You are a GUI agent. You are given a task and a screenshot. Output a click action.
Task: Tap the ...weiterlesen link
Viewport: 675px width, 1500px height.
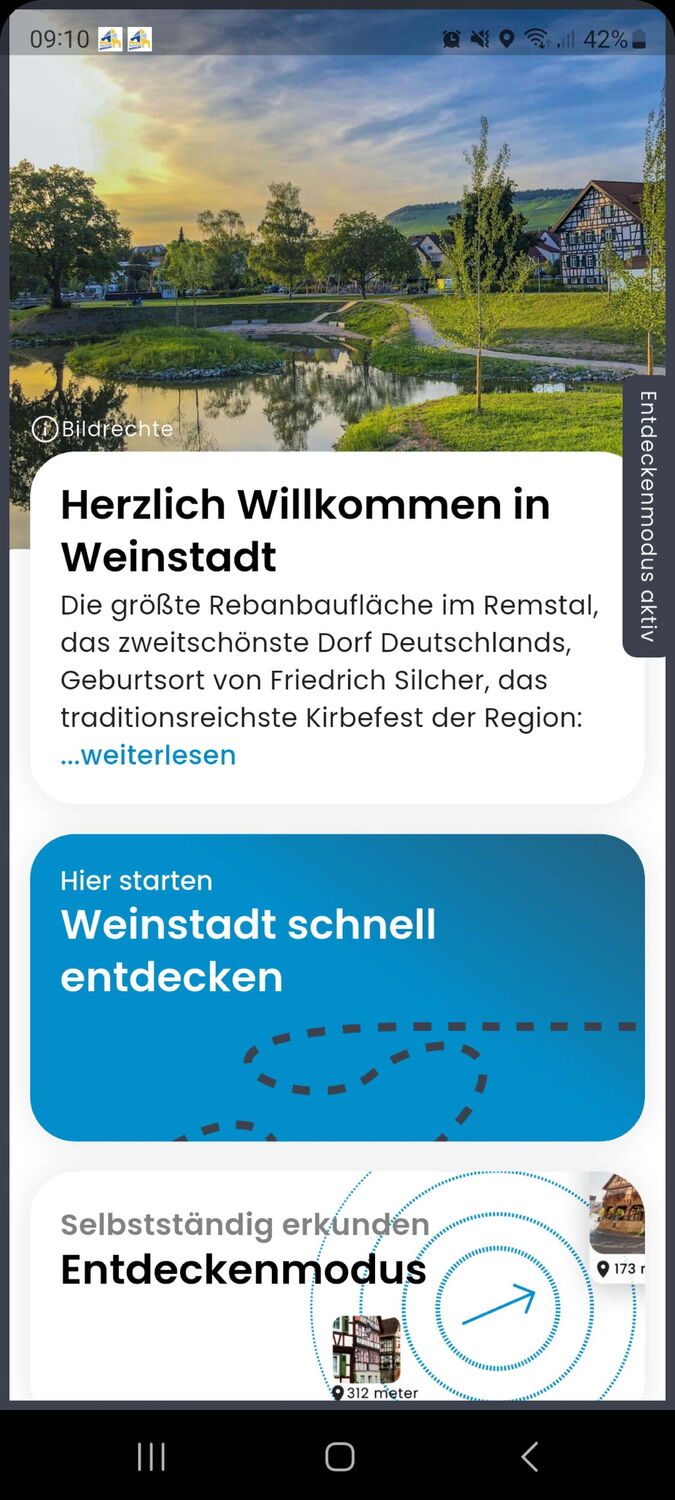(x=148, y=755)
